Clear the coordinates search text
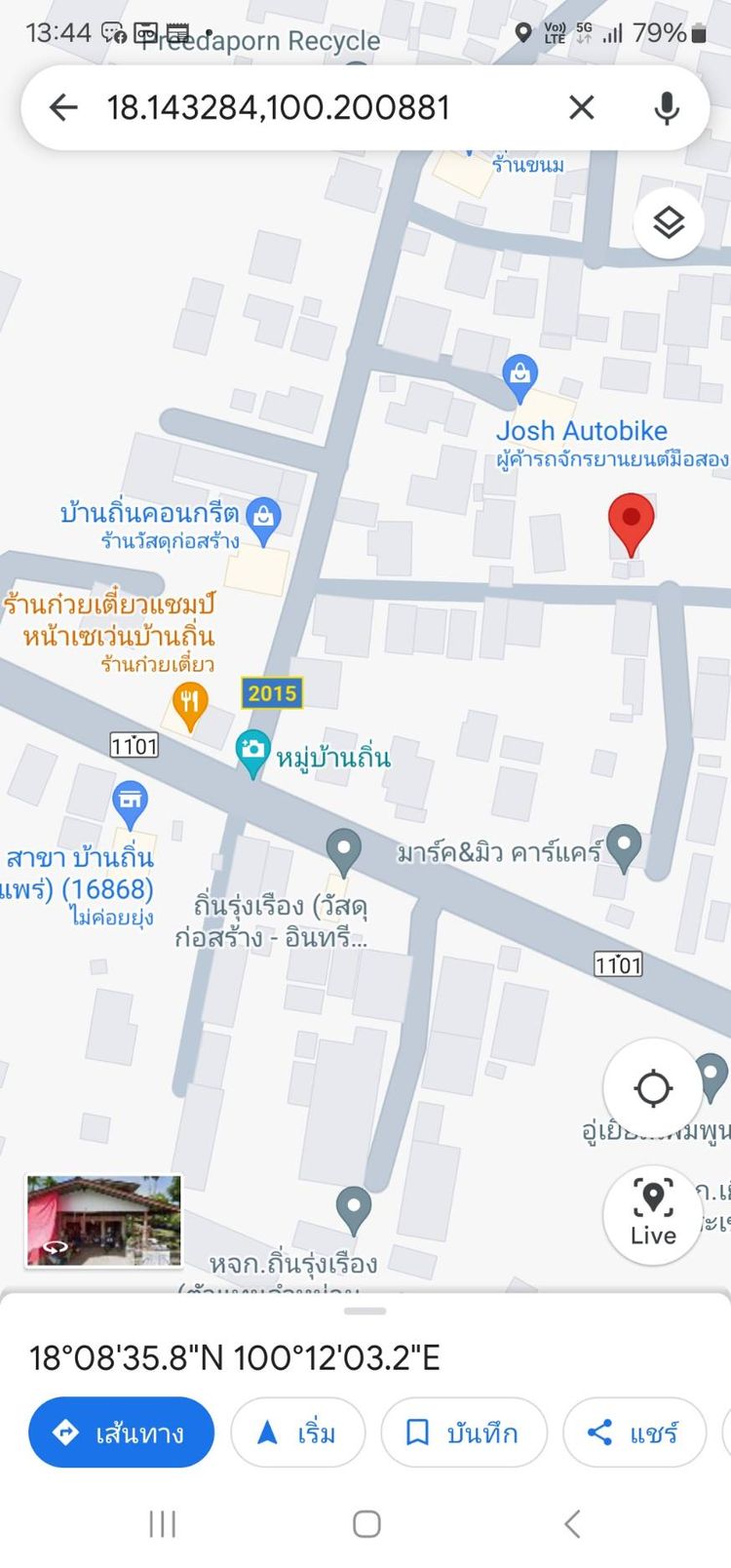The width and height of the screenshot is (731, 1568). [x=581, y=107]
